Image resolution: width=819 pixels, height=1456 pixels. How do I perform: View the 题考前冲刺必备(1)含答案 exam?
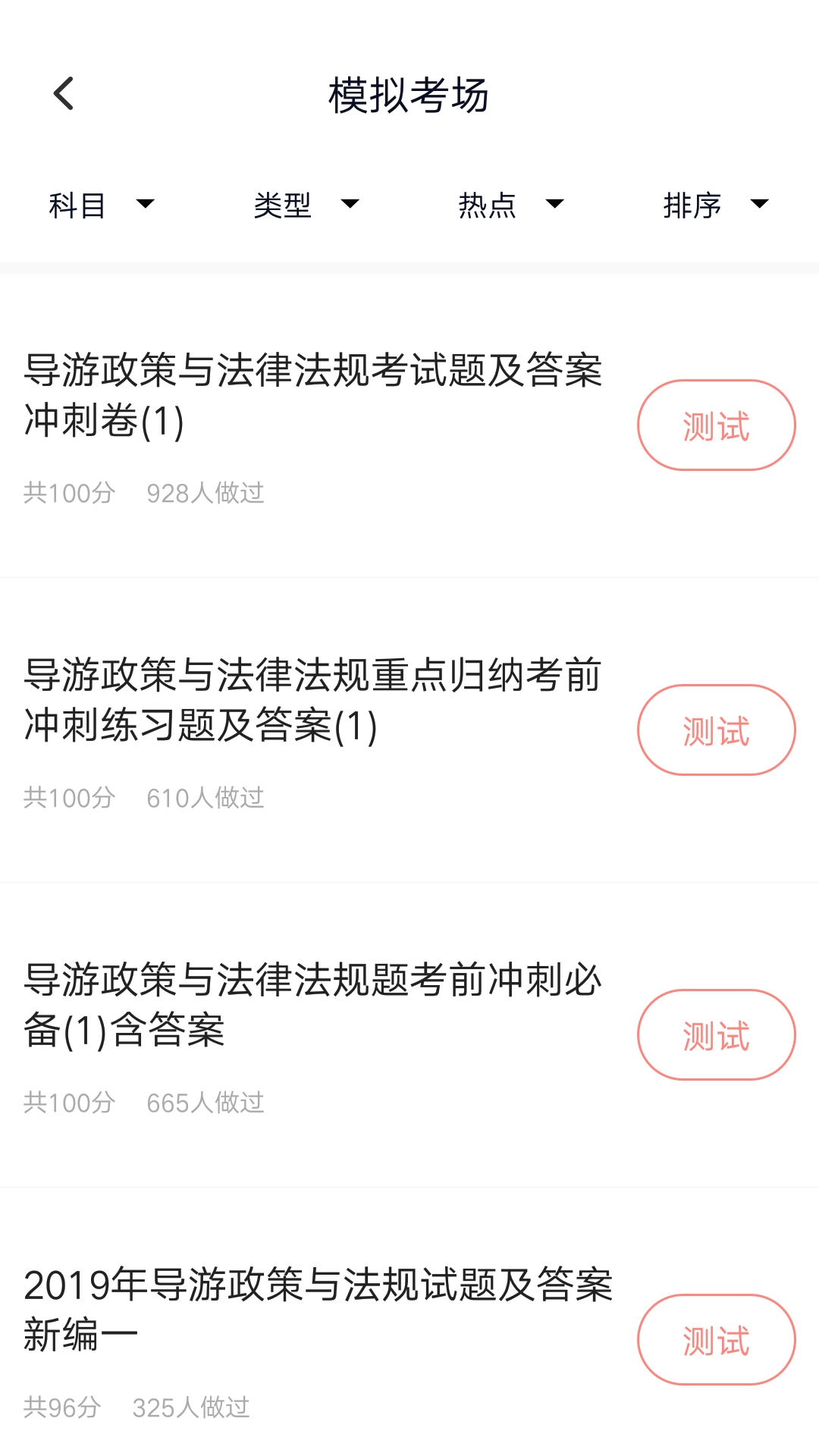coord(312,1006)
